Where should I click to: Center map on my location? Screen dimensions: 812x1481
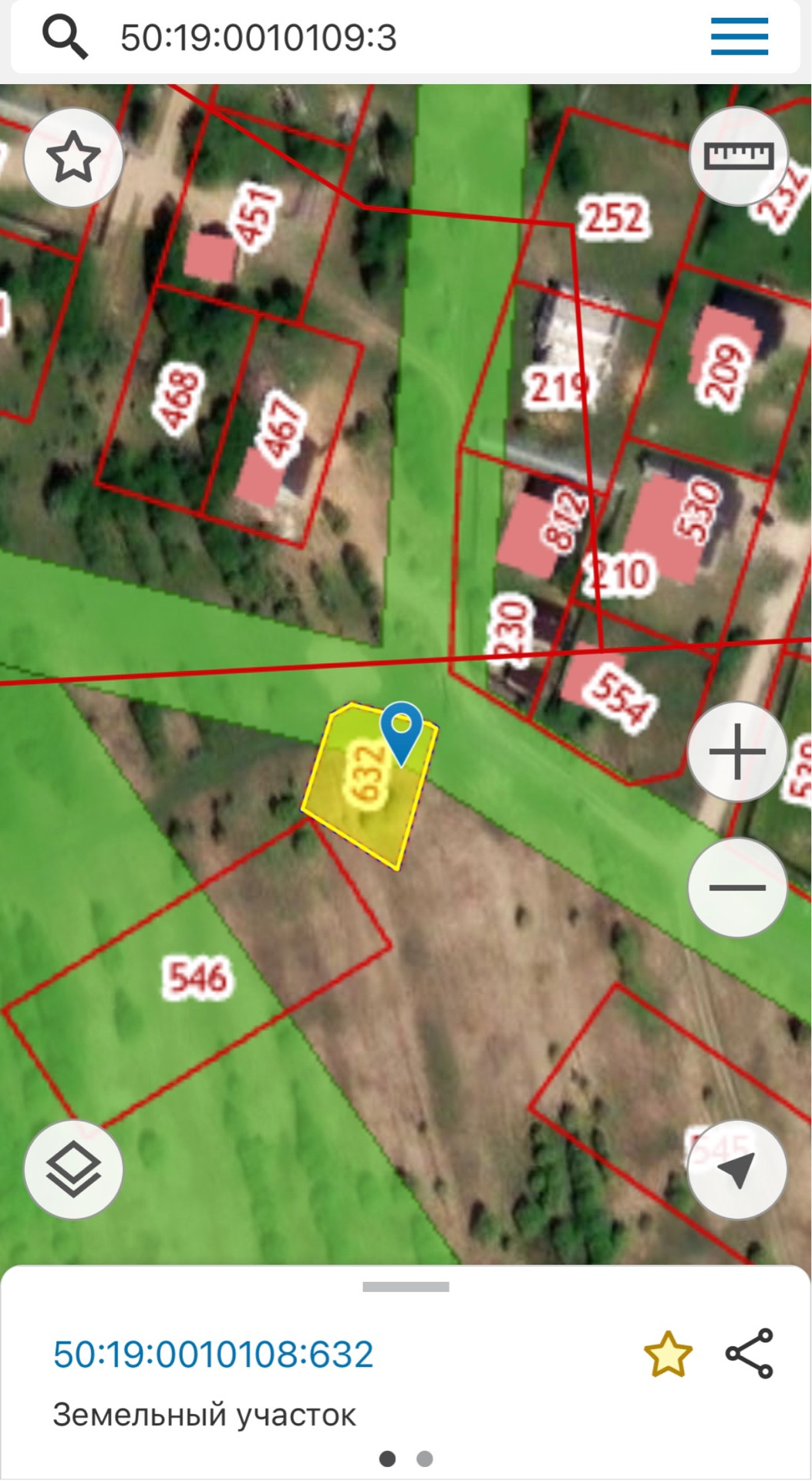(737, 1169)
